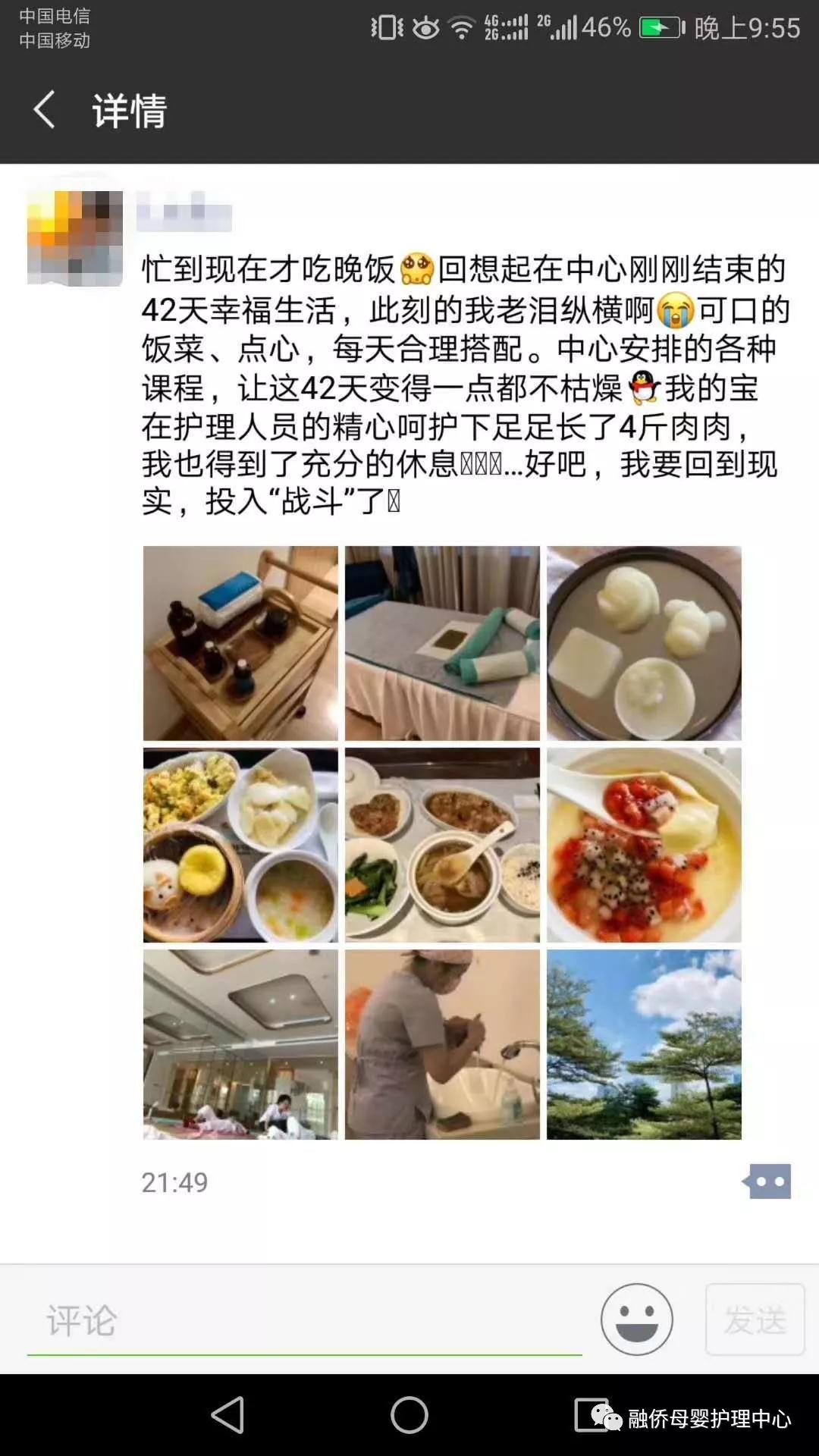Screen dimensions: 819x1456
Task: View the strawberry custard dessert photo
Action: pos(644,845)
